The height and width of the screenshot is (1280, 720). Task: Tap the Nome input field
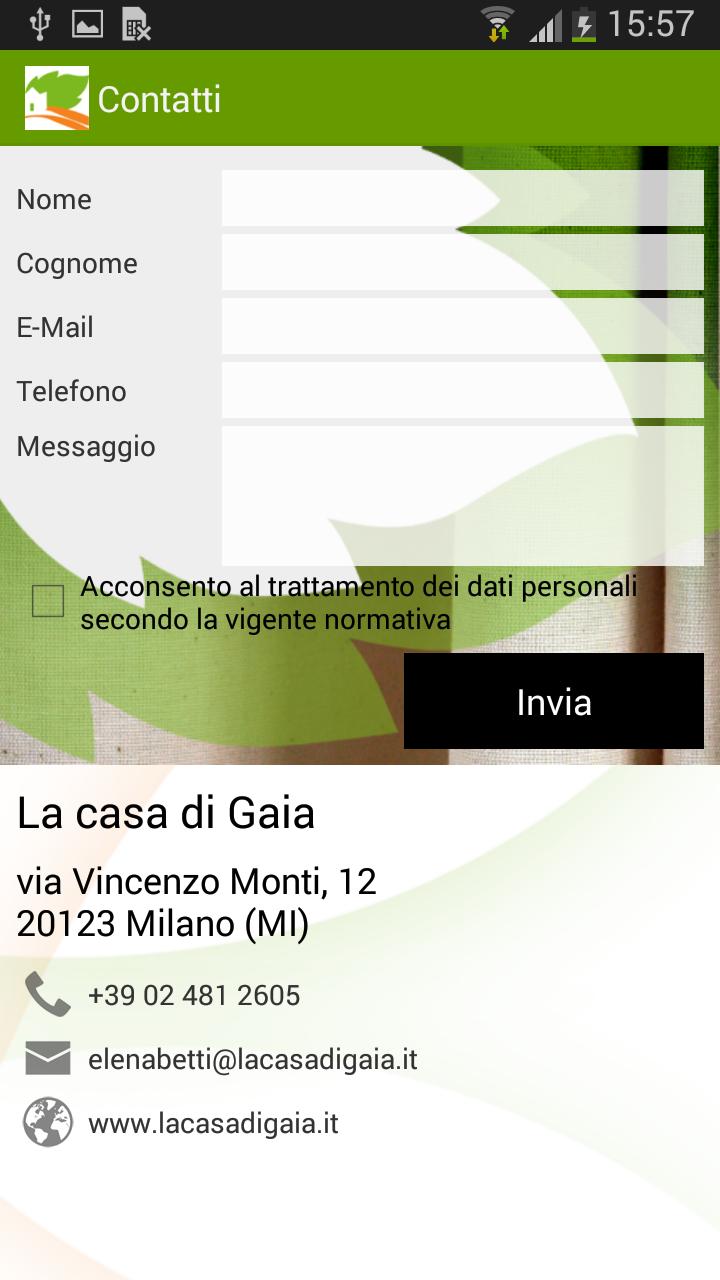pyautogui.click(x=462, y=198)
